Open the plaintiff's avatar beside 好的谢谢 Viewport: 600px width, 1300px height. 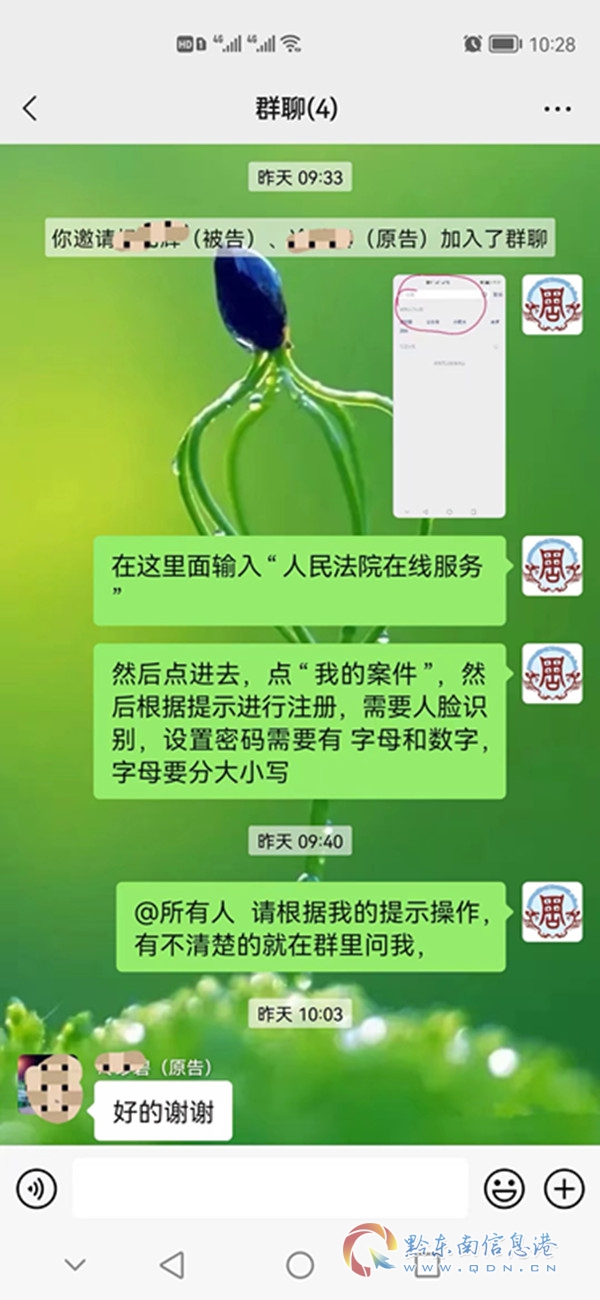coord(49,1083)
